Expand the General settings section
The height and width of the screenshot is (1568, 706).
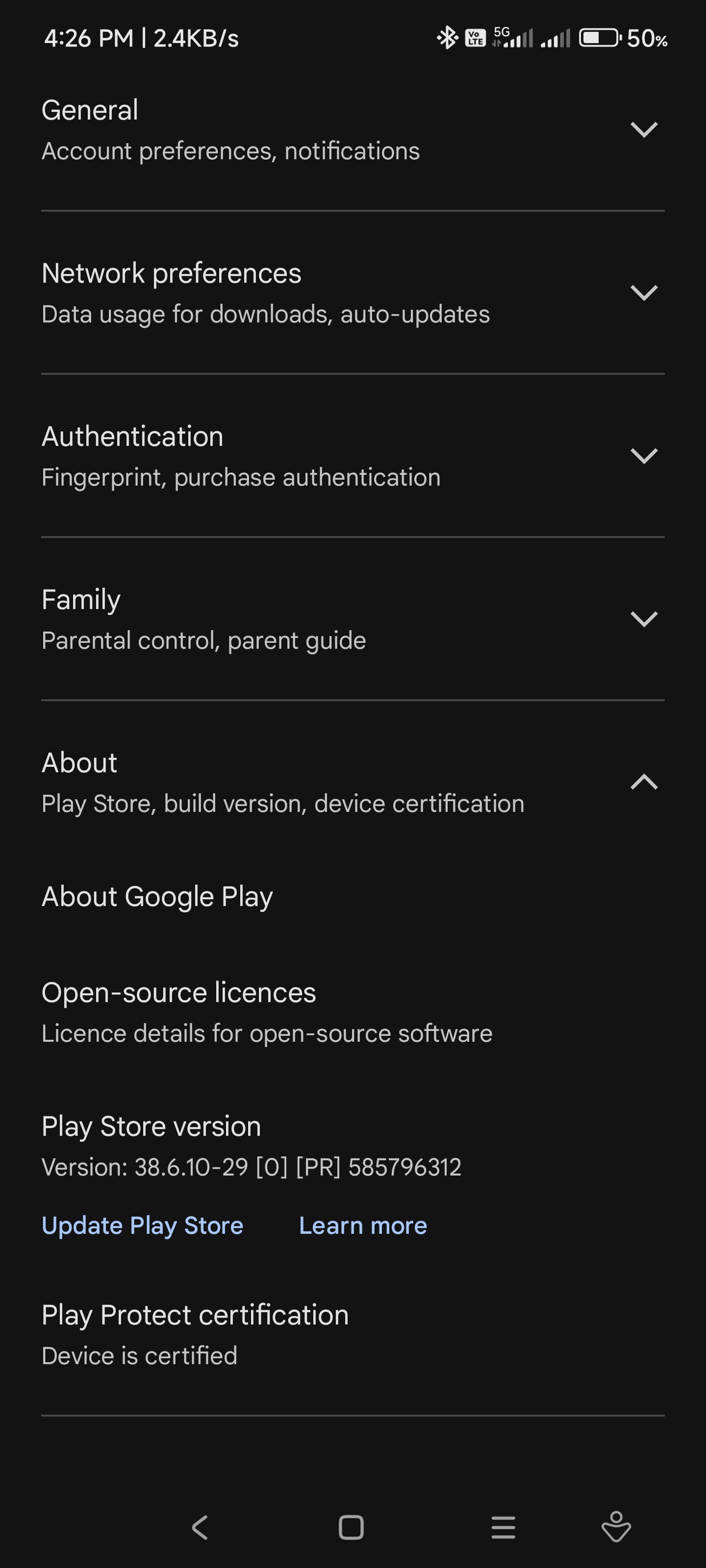[x=353, y=130]
